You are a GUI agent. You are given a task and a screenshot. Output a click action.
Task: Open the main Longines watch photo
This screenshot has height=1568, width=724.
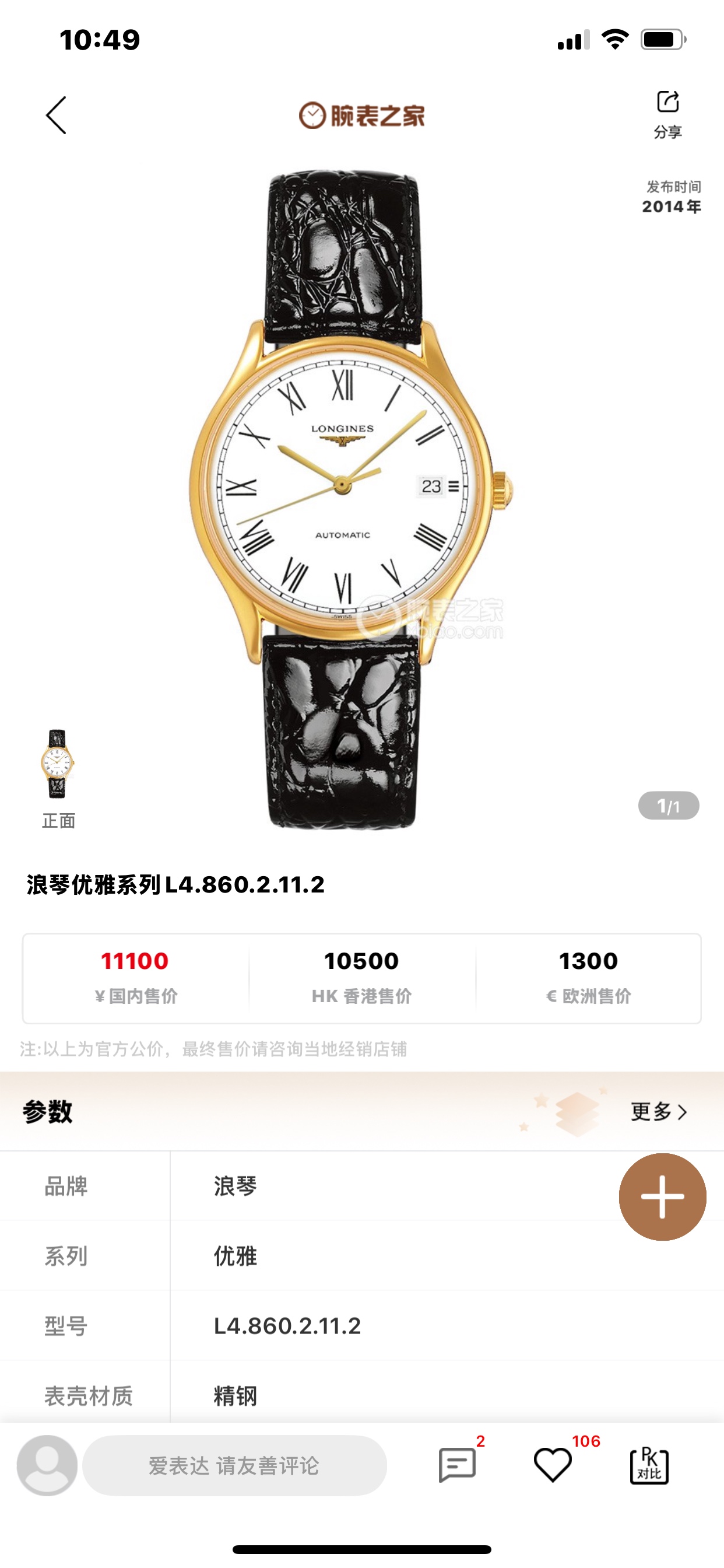(x=350, y=499)
